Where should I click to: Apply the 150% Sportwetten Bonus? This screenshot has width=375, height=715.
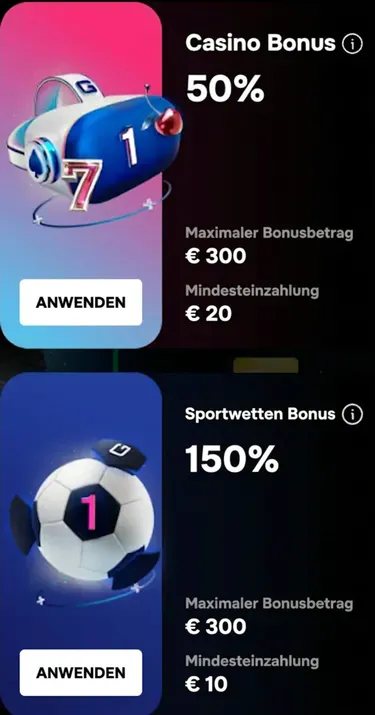pyautogui.click(x=81, y=673)
